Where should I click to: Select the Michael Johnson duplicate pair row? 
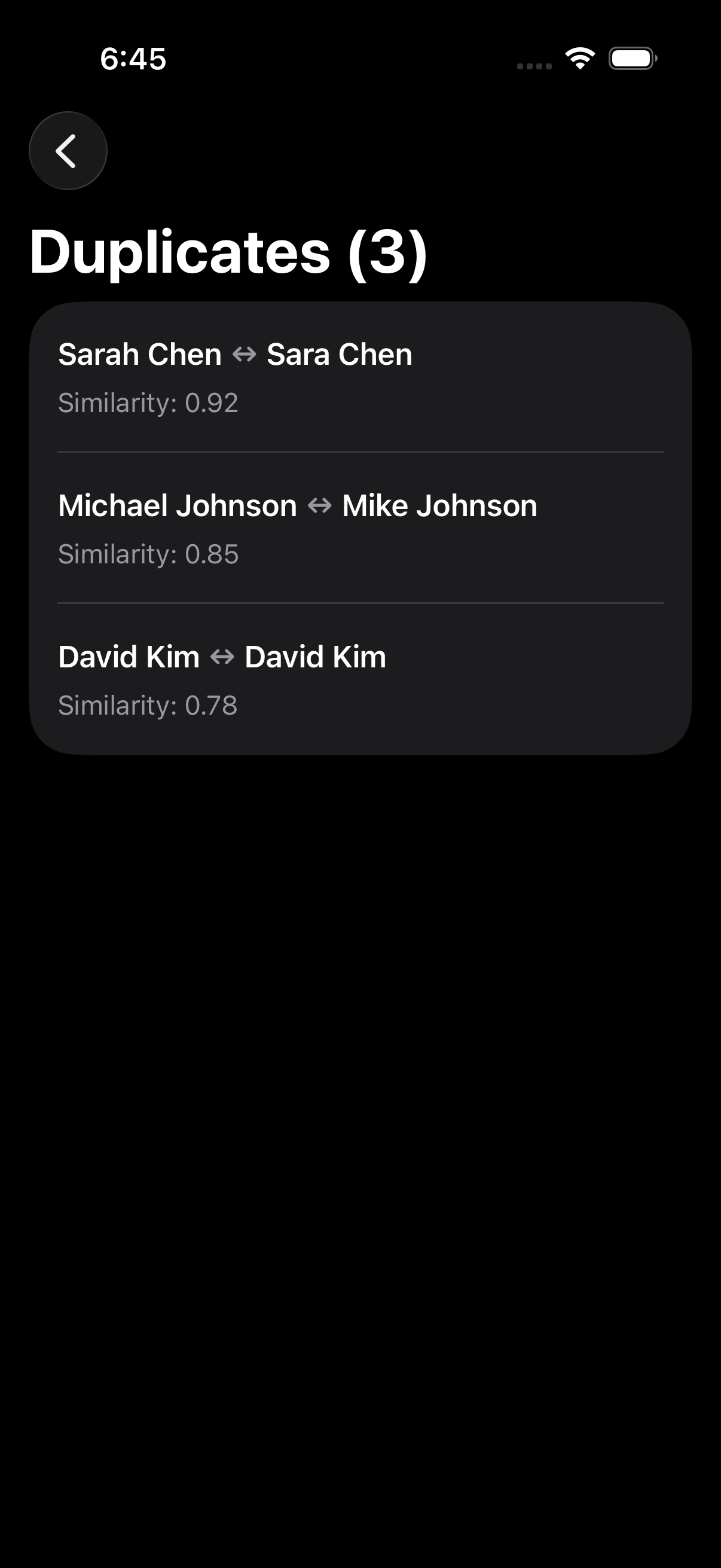360,529
